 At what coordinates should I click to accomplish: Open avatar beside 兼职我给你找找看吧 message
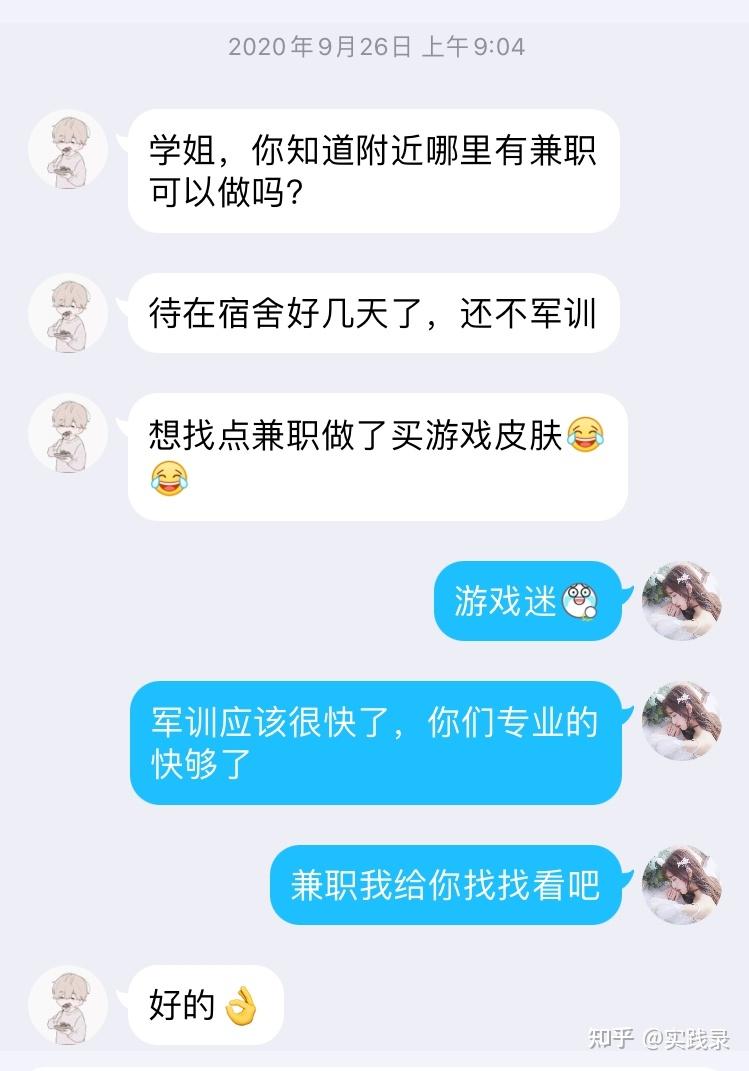click(x=680, y=885)
